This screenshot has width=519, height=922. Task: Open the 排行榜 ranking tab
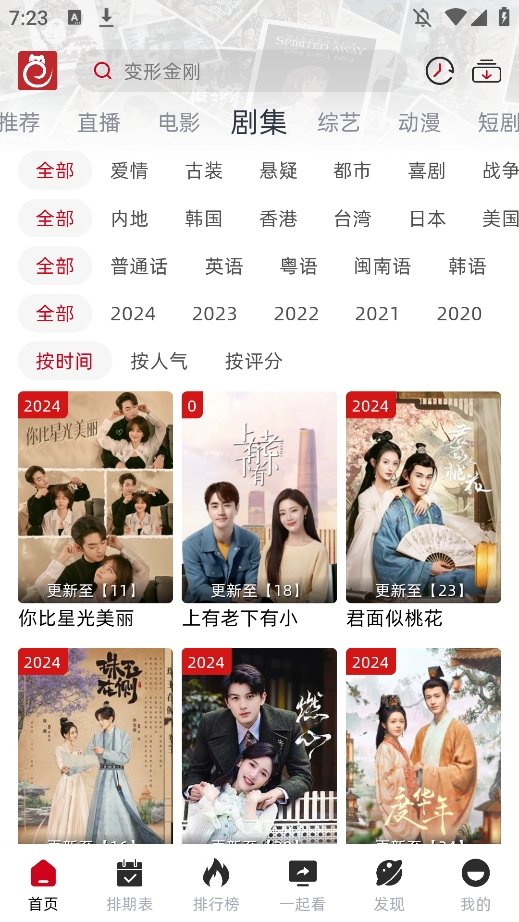click(x=216, y=885)
